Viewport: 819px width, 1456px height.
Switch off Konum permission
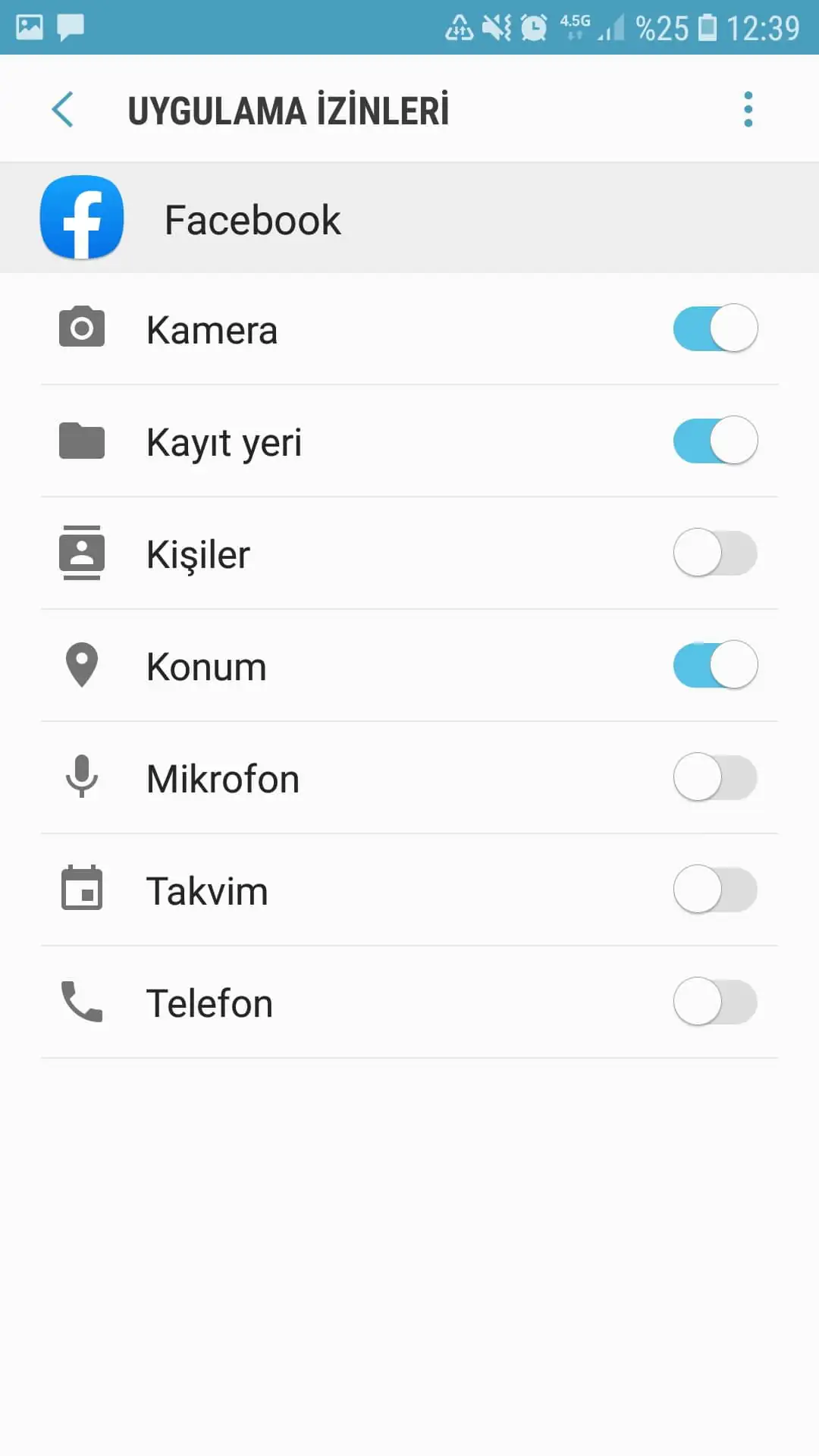point(714,665)
